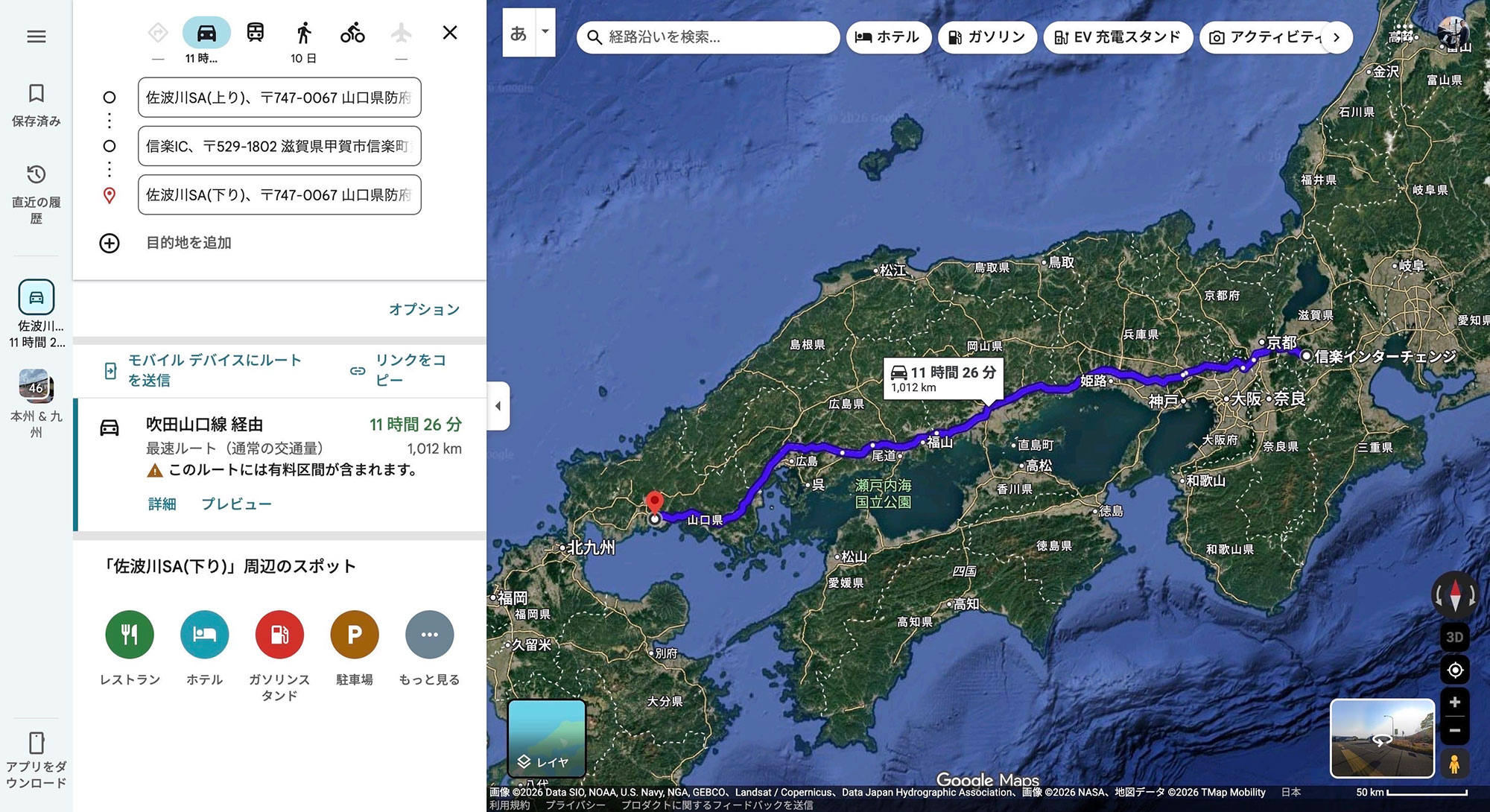Edit the 信楽IC waypoint field
1490x812 pixels.
coord(279,146)
